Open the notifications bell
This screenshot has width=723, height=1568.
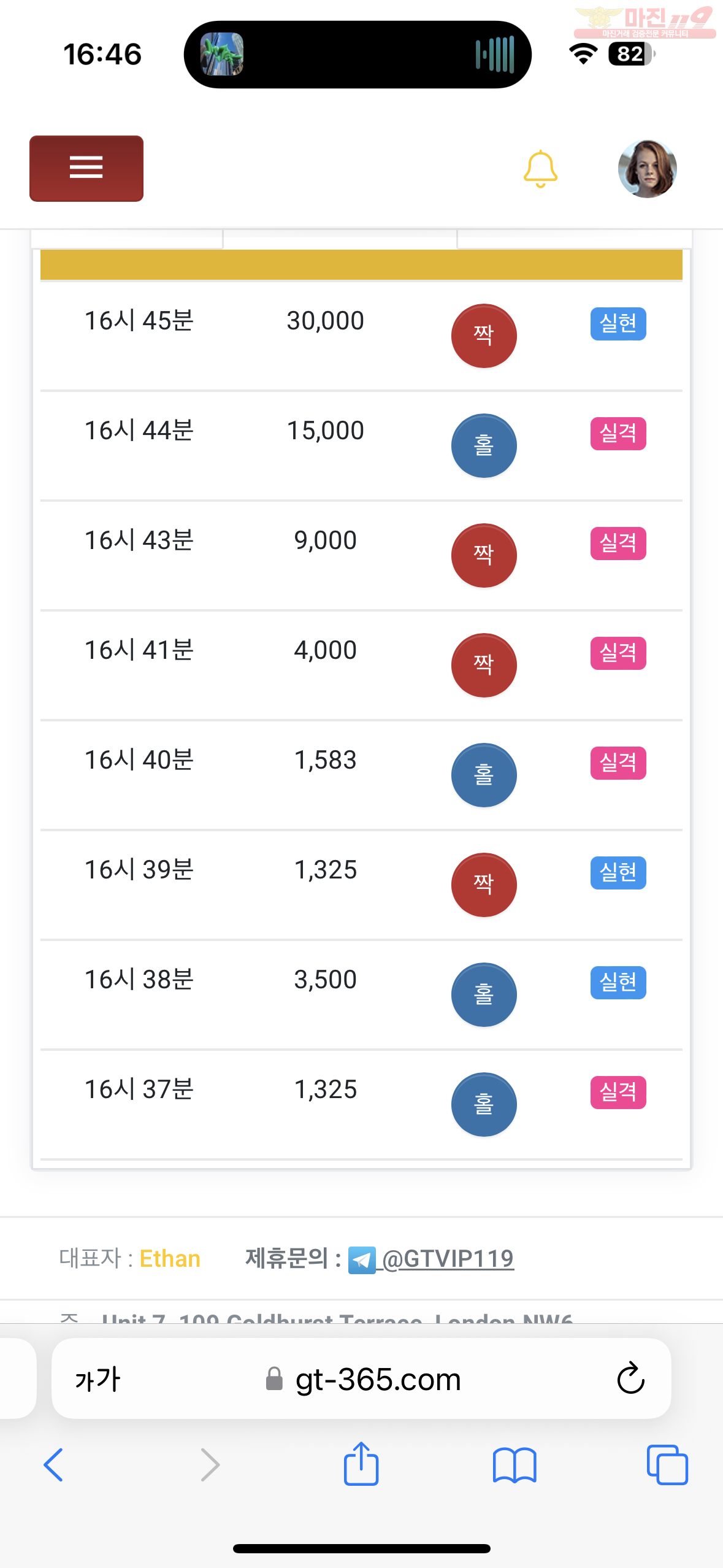(540, 169)
